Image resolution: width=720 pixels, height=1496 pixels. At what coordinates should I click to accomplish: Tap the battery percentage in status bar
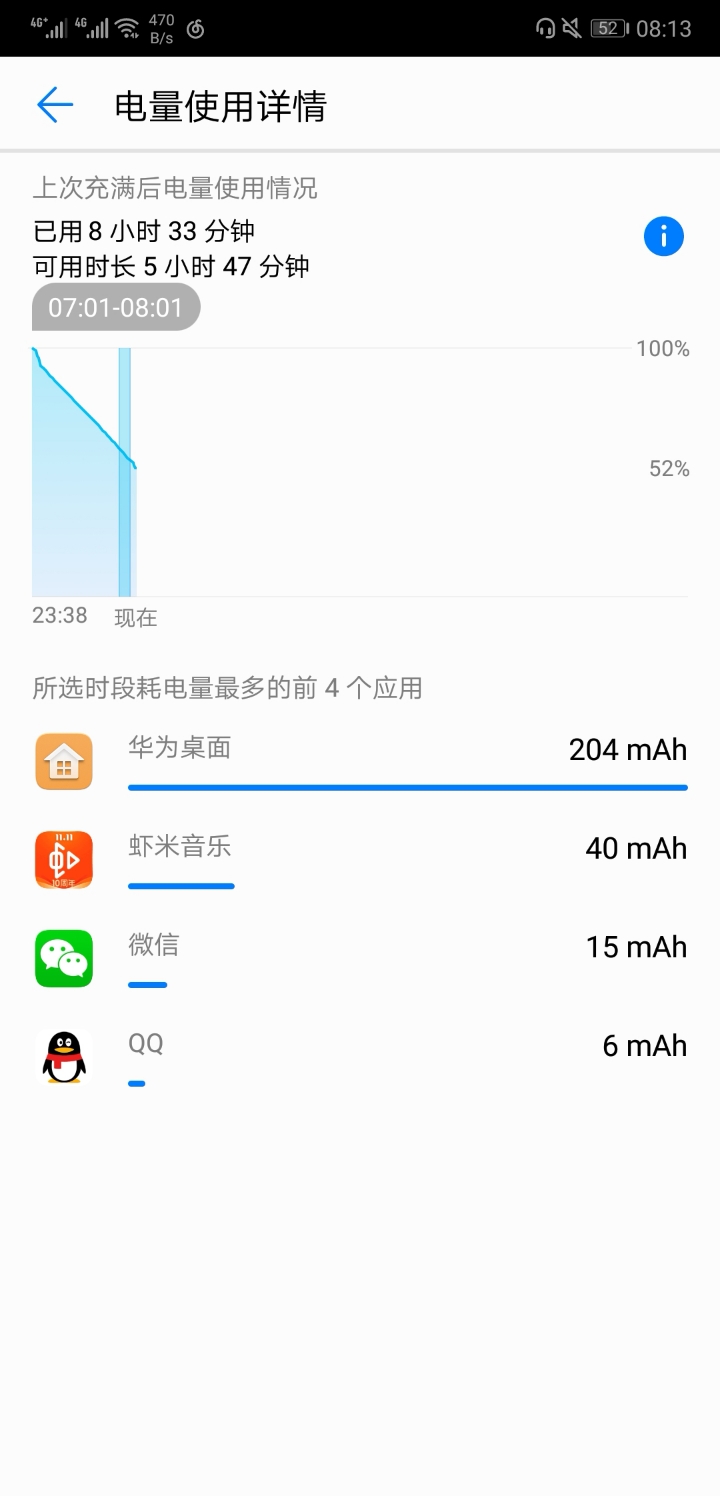[x=607, y=28]
